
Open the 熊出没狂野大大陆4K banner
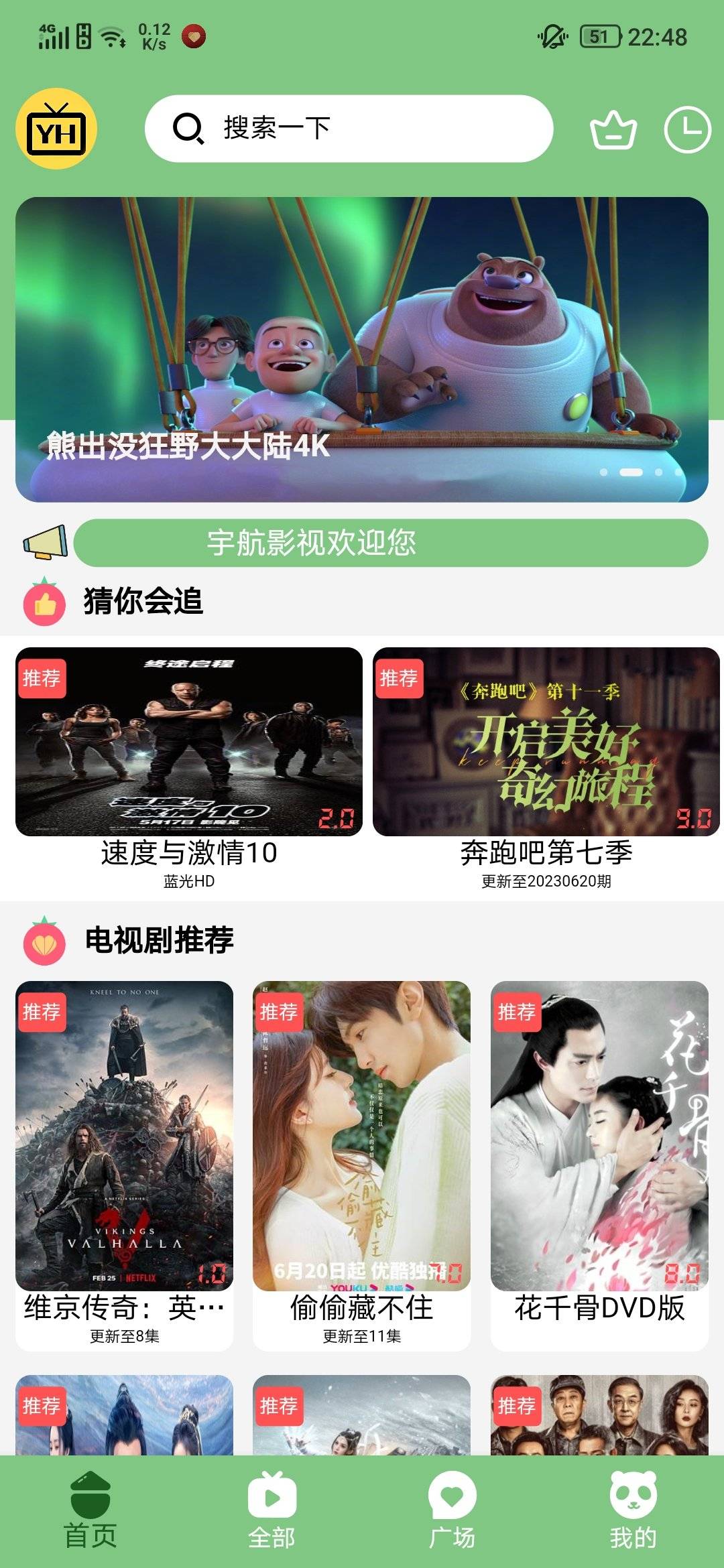(x=362, y=349)
